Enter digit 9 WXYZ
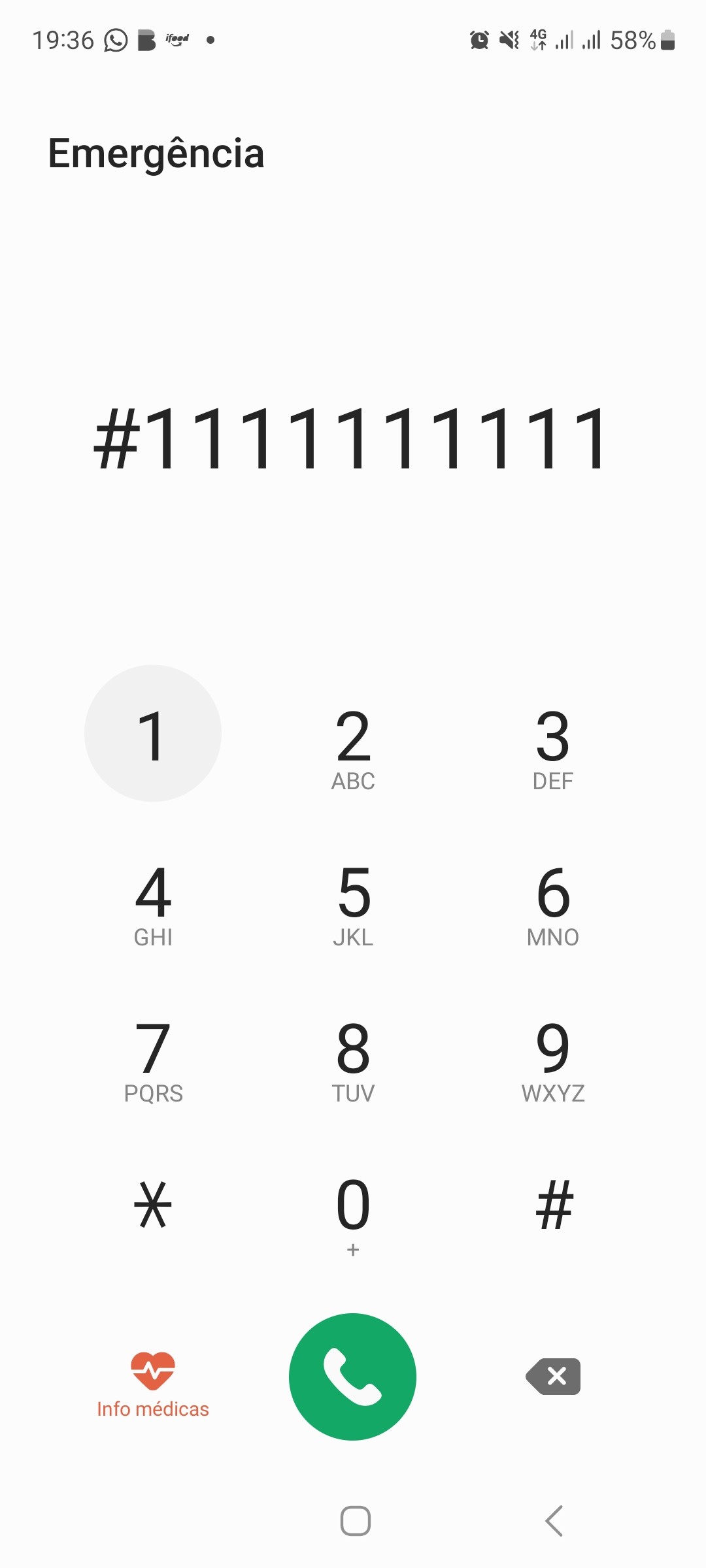The height and width of the screenshot is (1568, 706). pyautogui.click(x=553, y=1060)
